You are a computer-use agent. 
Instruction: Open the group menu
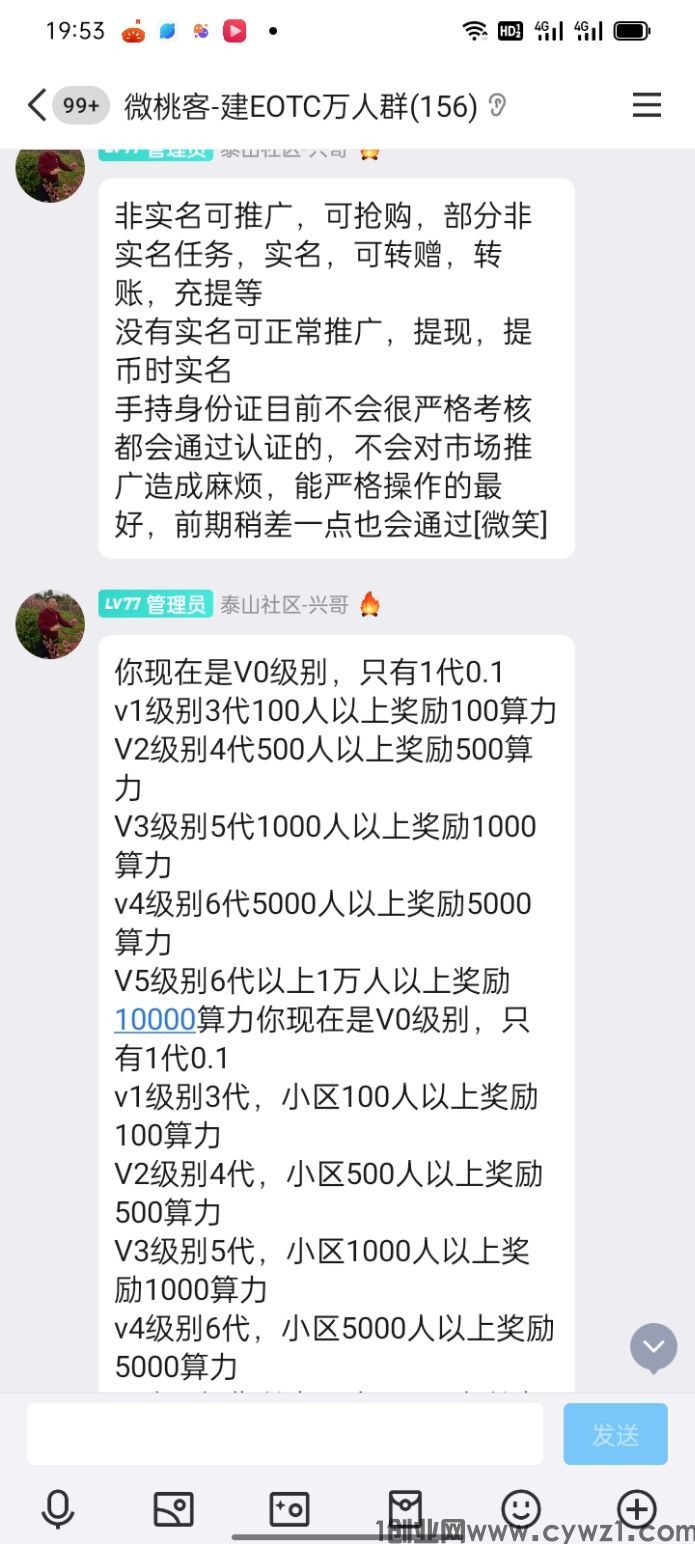(647, 105)
